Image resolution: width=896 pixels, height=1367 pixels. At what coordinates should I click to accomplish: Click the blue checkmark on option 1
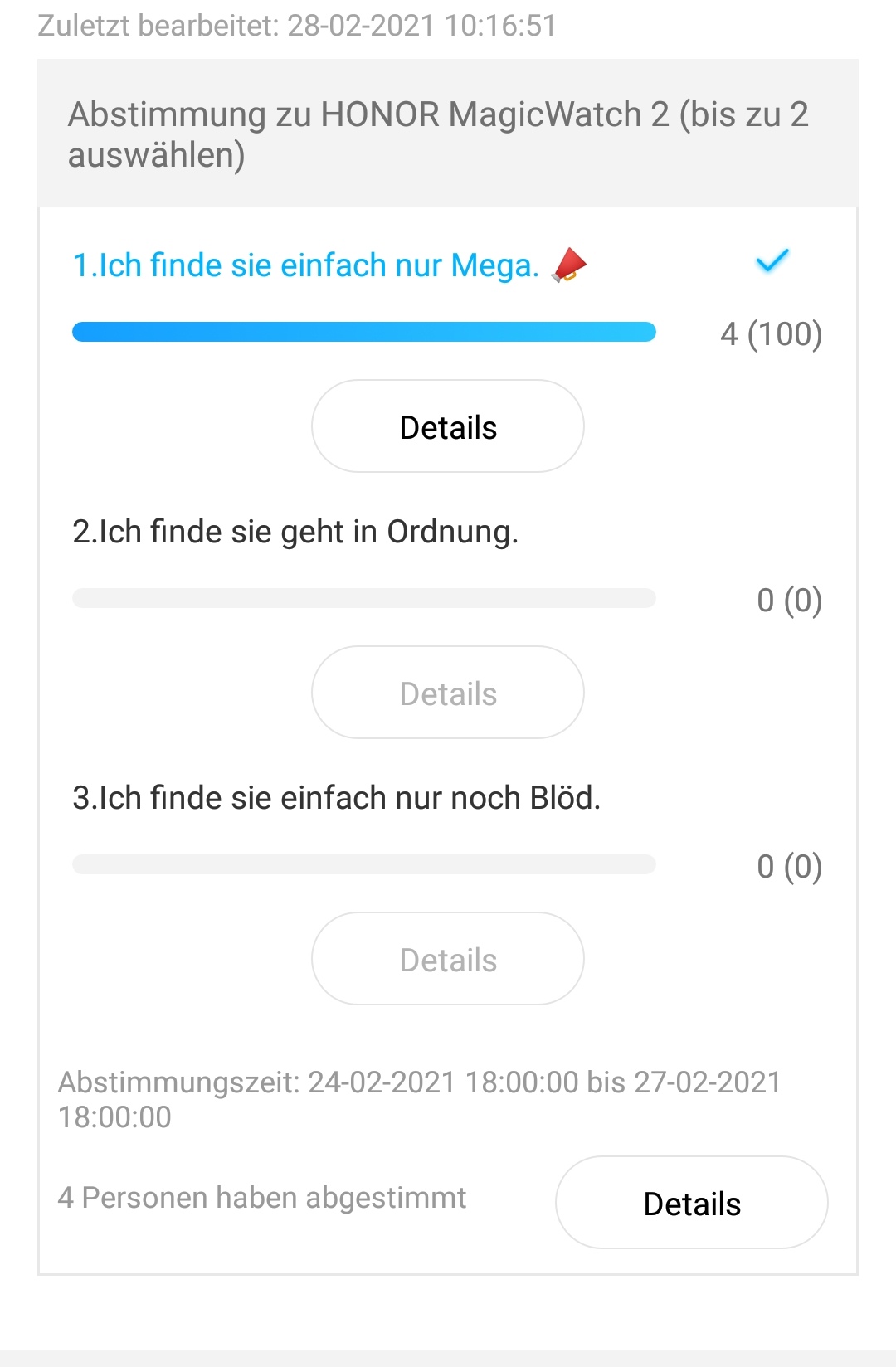[772, 262]
